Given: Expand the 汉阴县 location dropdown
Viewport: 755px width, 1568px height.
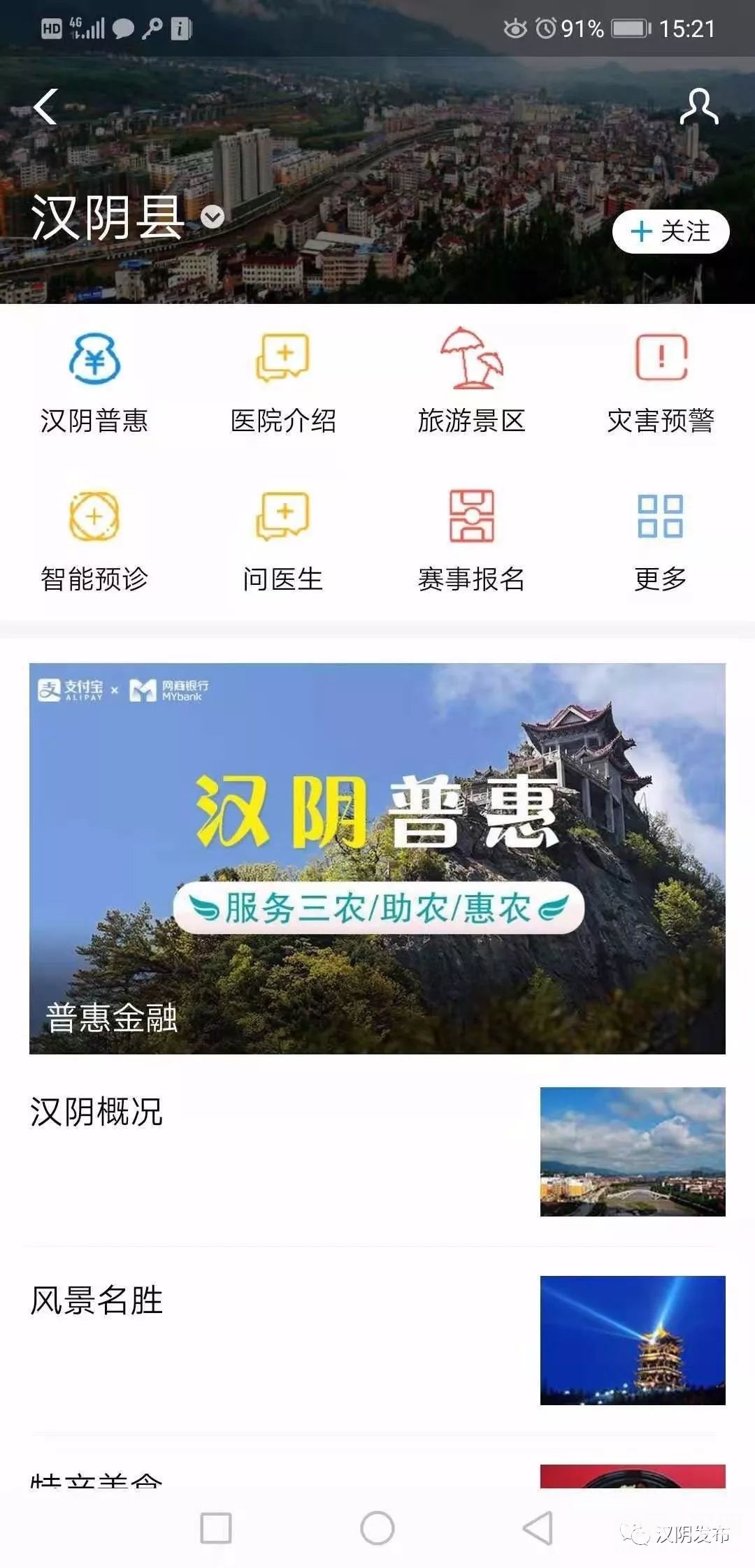Looking at the screenshot, I should tap(213, 217).
